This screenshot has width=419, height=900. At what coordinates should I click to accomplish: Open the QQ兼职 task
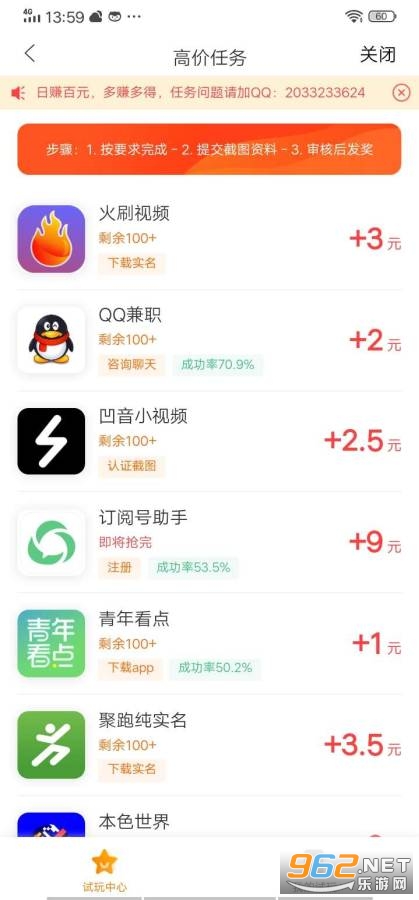210,340
